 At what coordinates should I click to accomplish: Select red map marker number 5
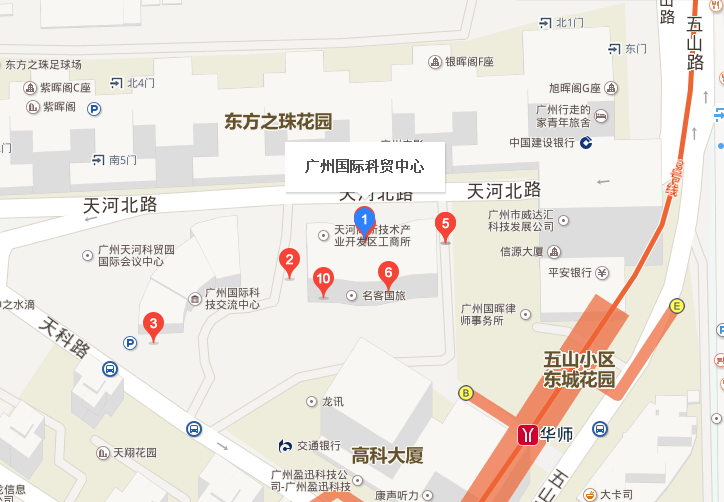tap(446, 225)
